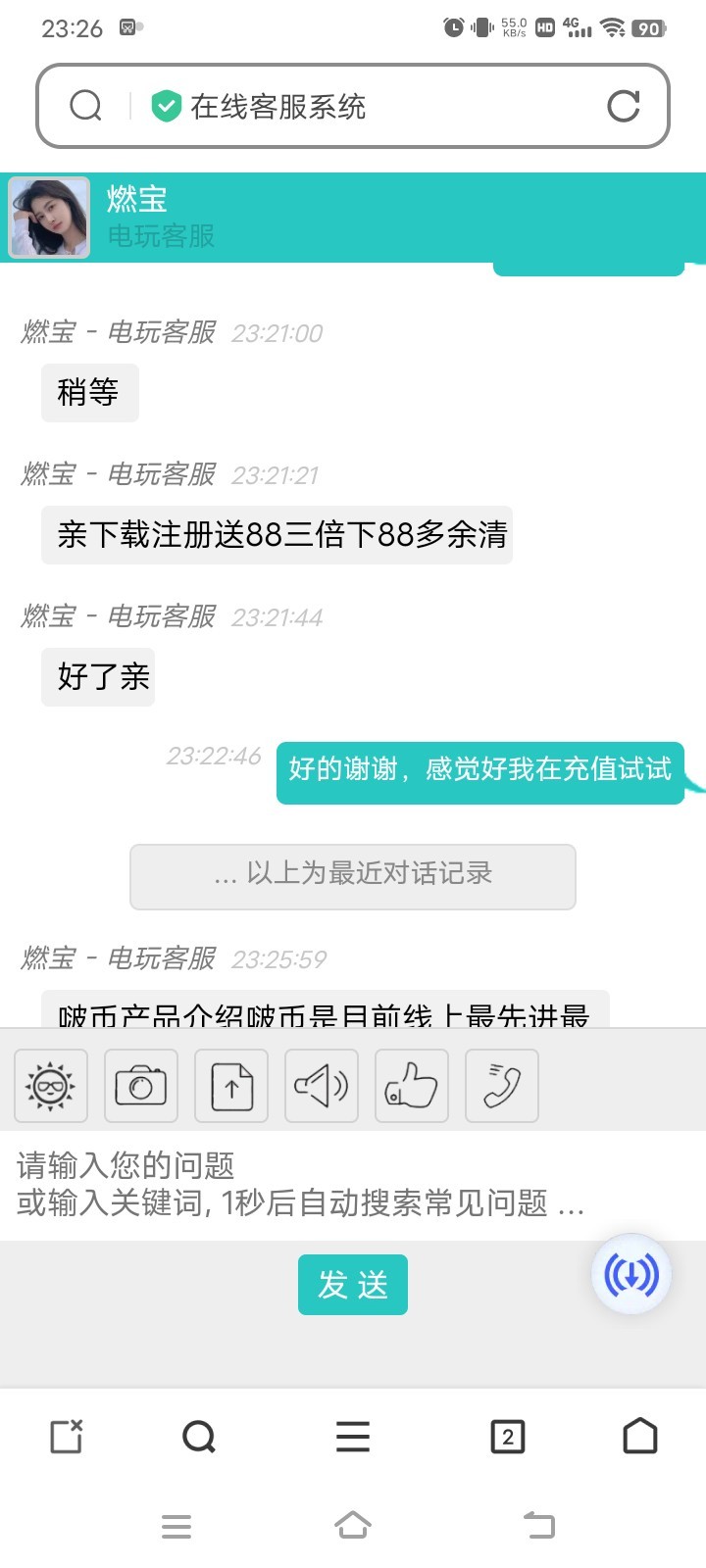
Task: Toggle the sound speaker icon
Action: tap(322, 1086)
